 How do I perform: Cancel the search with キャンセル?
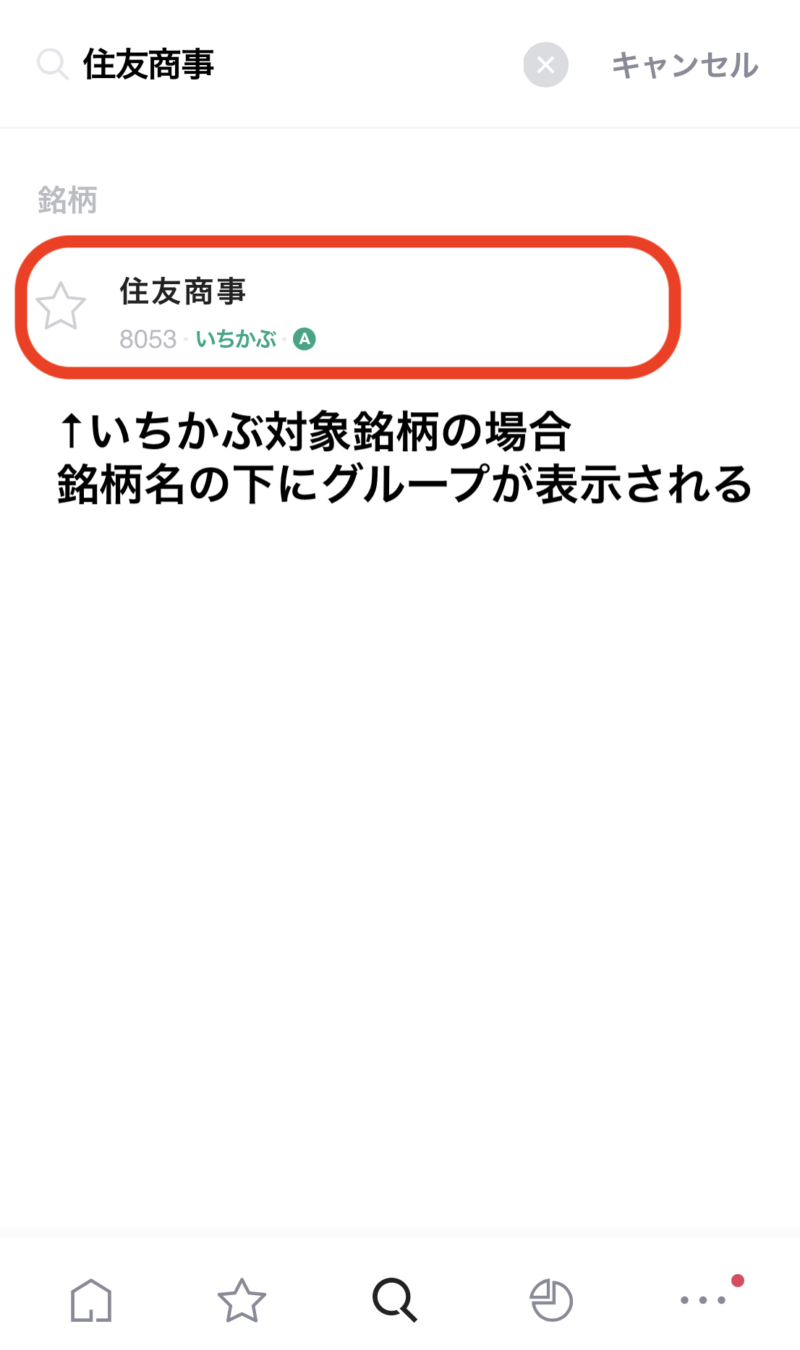[x=684, y=66]
